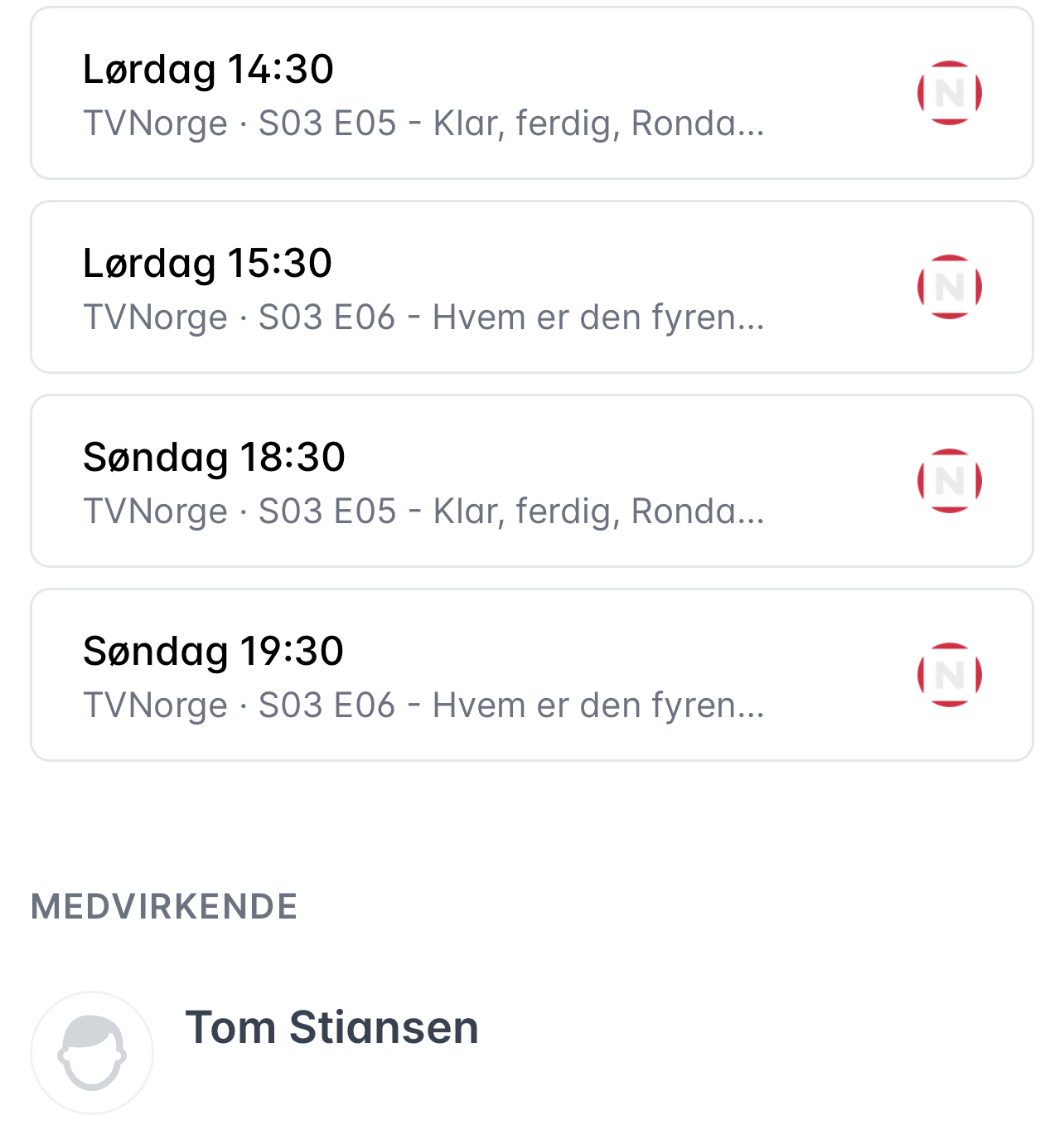
Task: View the Søndag 19:30 episode card
Action: pos(530,676)
